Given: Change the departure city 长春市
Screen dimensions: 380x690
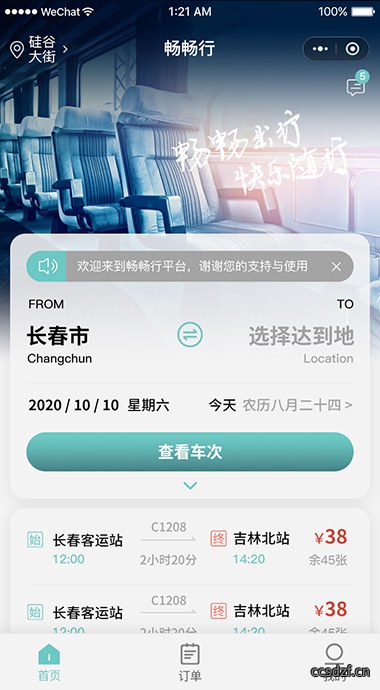Looking at the screenshot, I should coord(59,345).
